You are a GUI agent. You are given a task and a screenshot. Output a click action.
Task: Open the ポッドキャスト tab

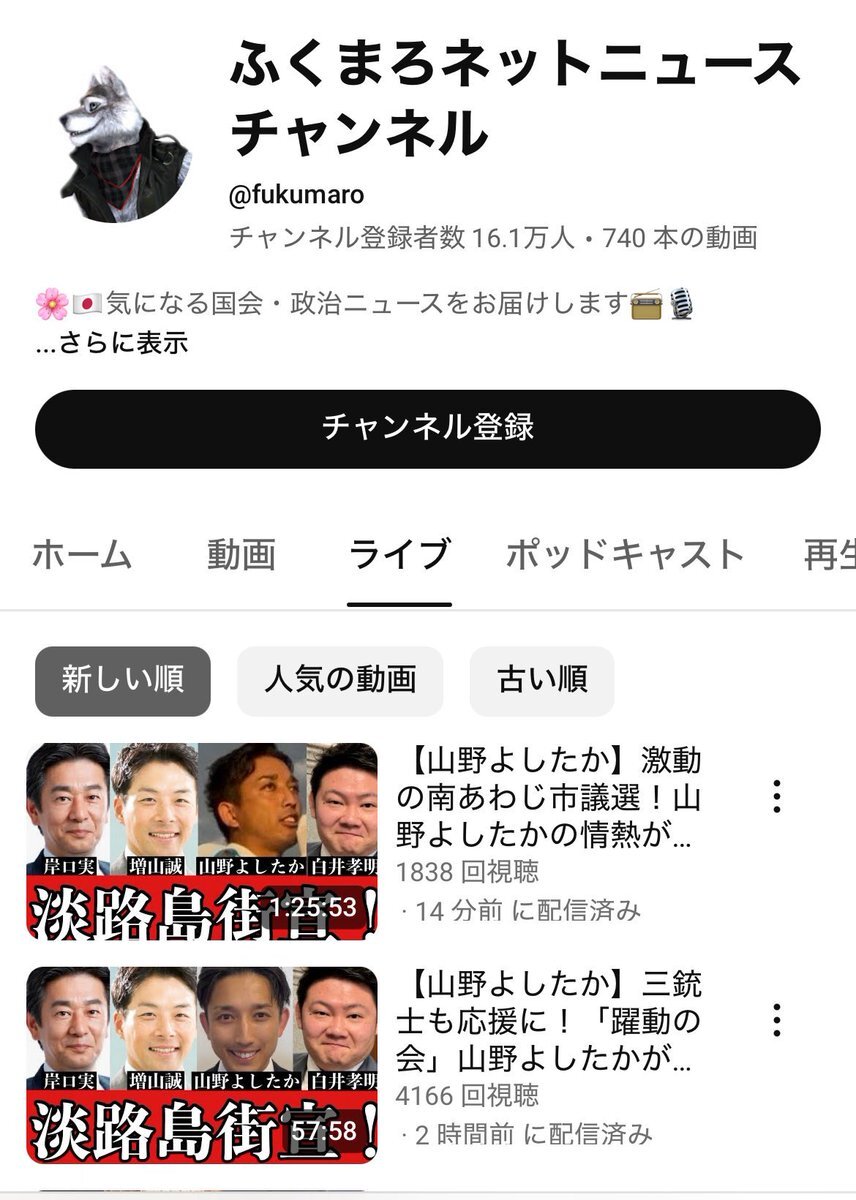click(x=625, y=554)
